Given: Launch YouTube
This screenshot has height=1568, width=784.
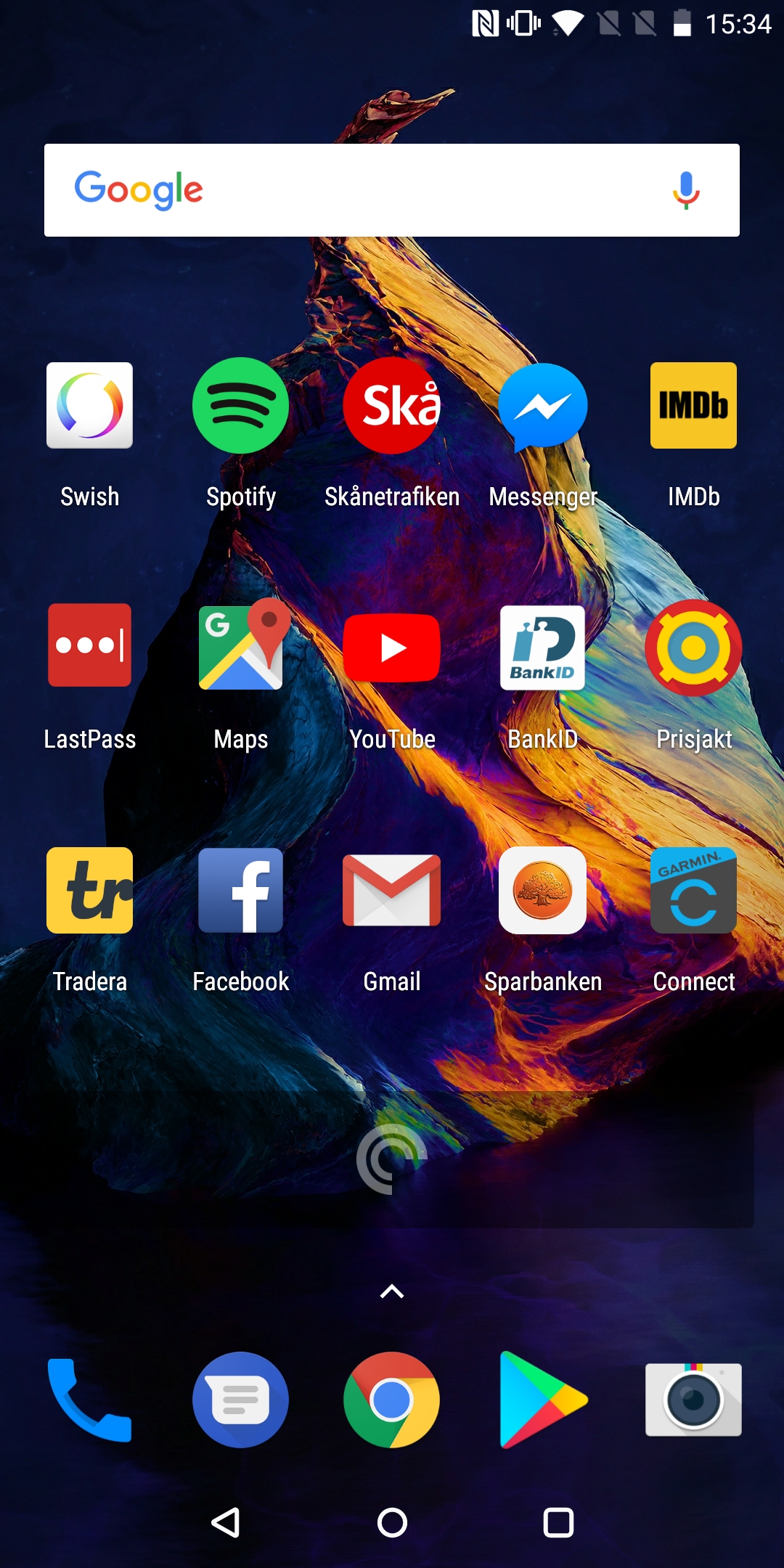Looking at the screenshot, I should [x=391, y=648].
